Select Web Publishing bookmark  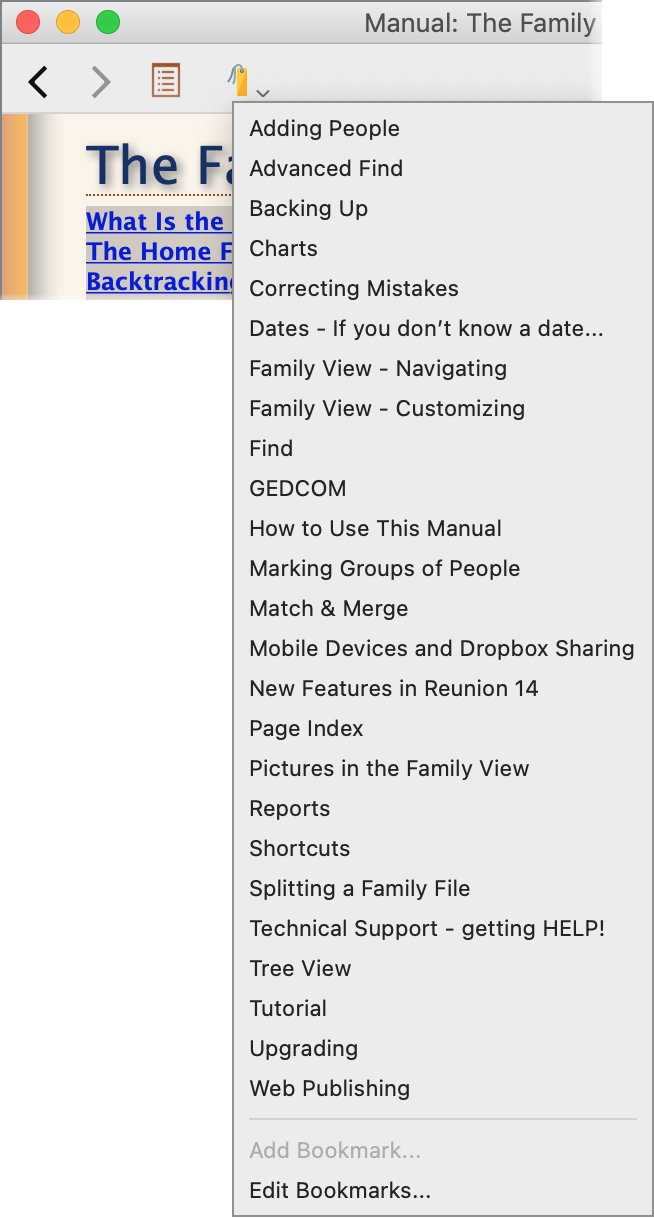pos(329,1088)
